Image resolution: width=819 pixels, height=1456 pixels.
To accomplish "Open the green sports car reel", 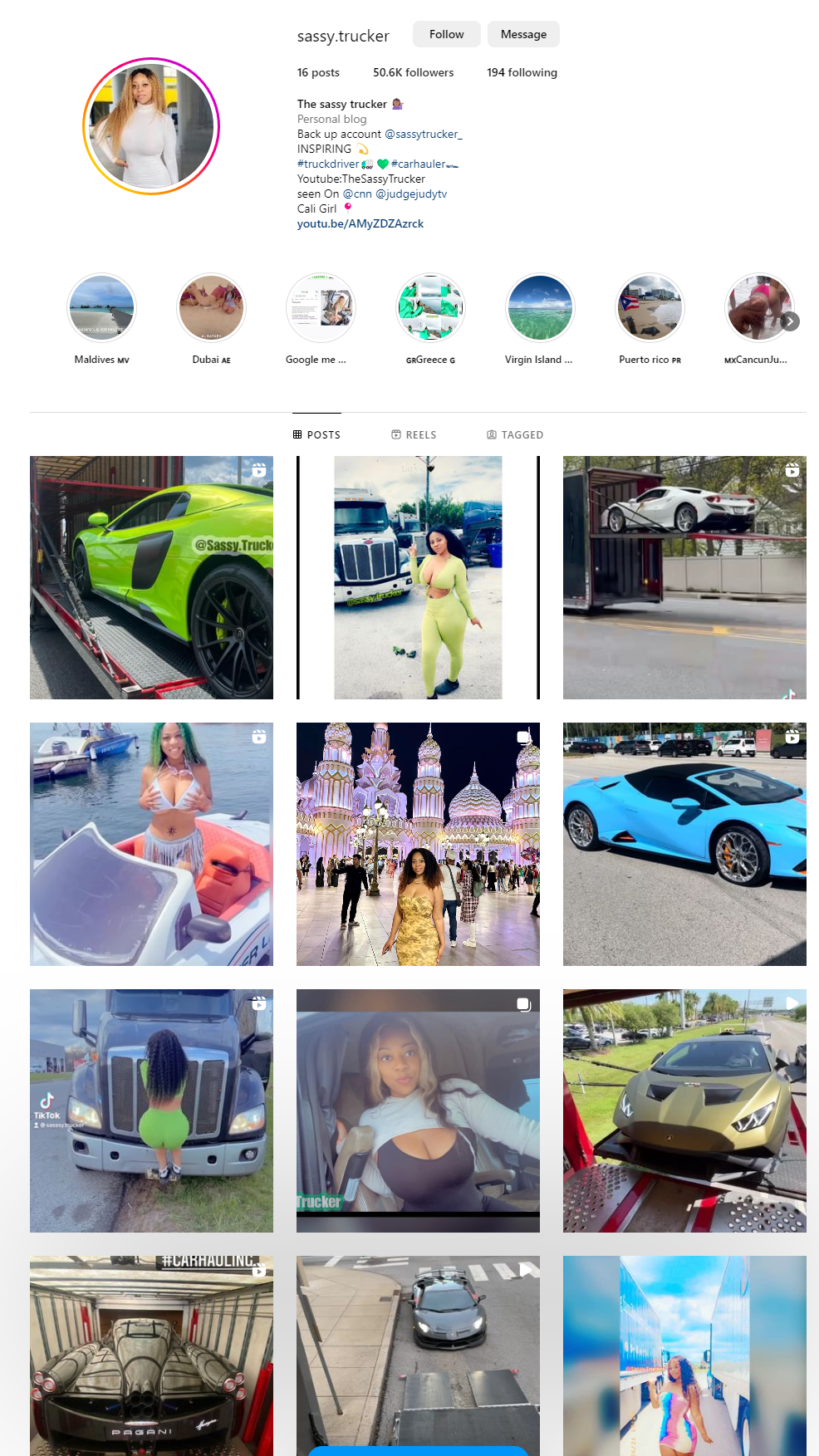I will tap(151, 577).
